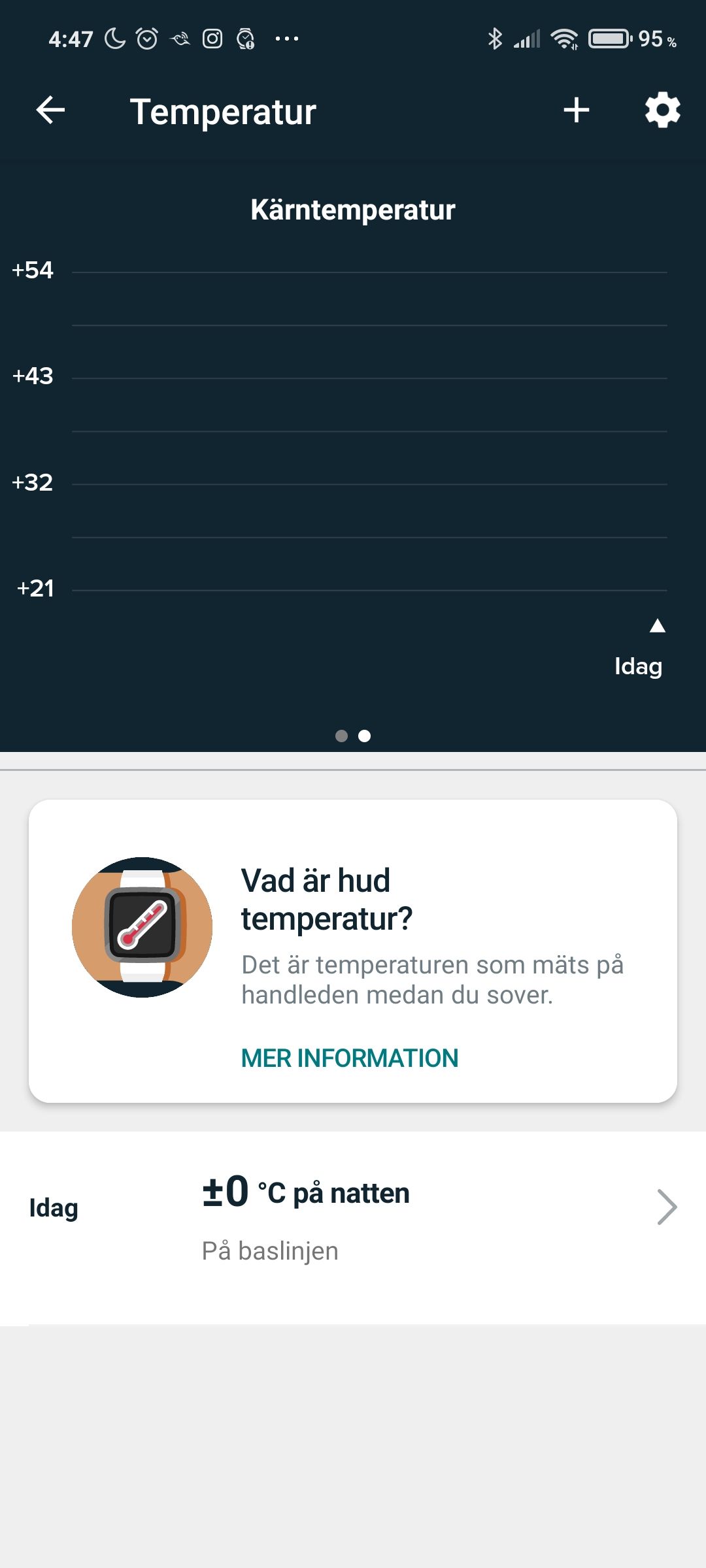Viewport: 706px width, 1568px height.
Task: Go back from the Temperatur screen
Action: (x=50, y=110)
